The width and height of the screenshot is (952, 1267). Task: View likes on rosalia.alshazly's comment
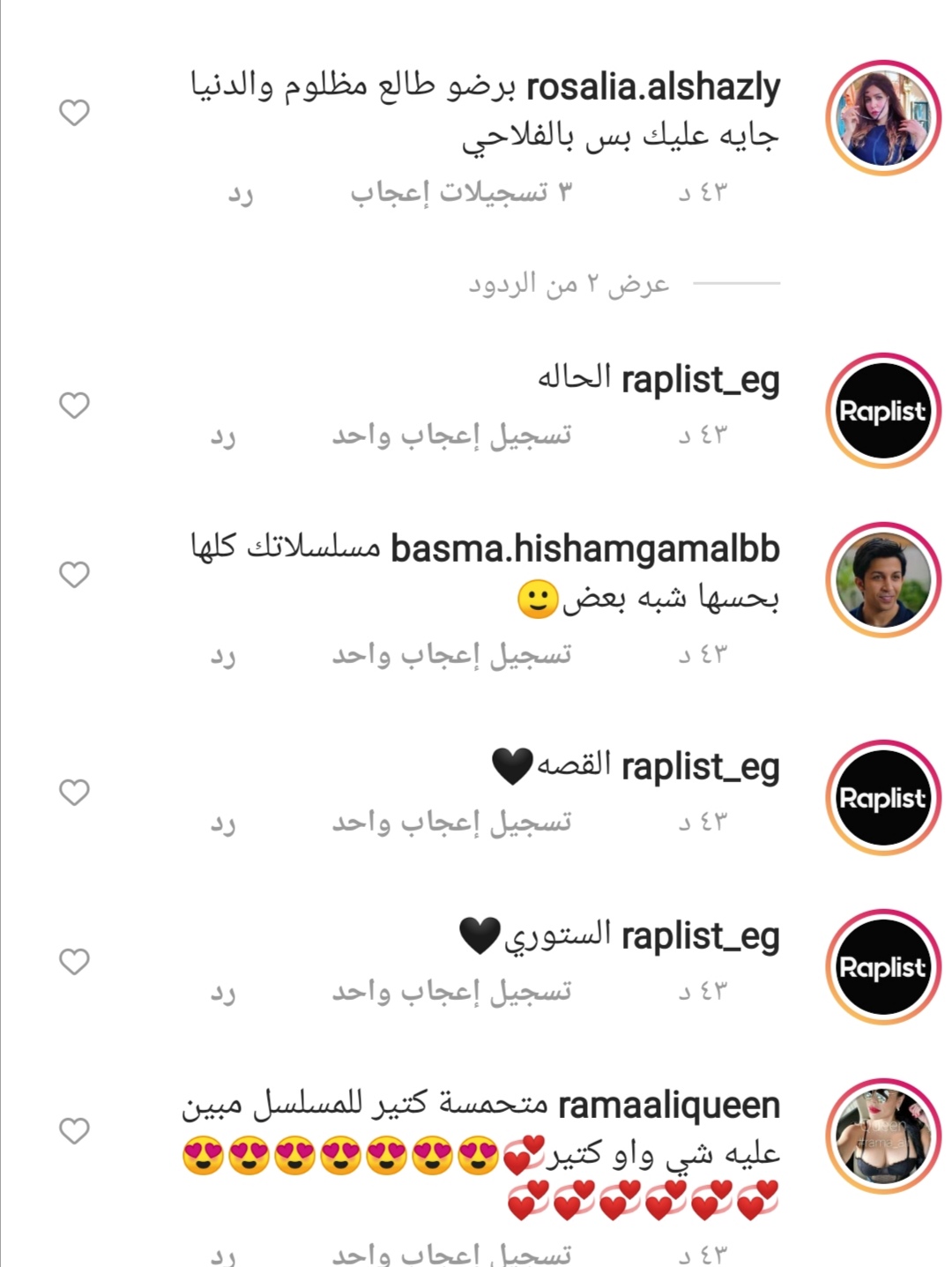pyautogui.click(x=461, y=193)
